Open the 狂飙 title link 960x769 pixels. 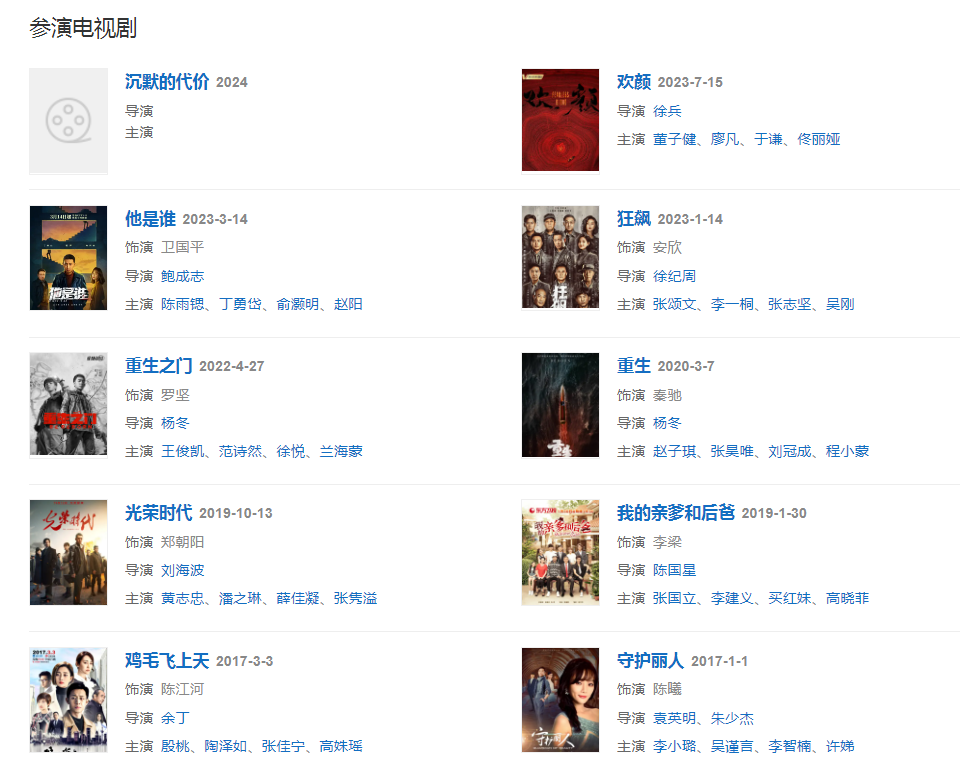pos(633,219)
